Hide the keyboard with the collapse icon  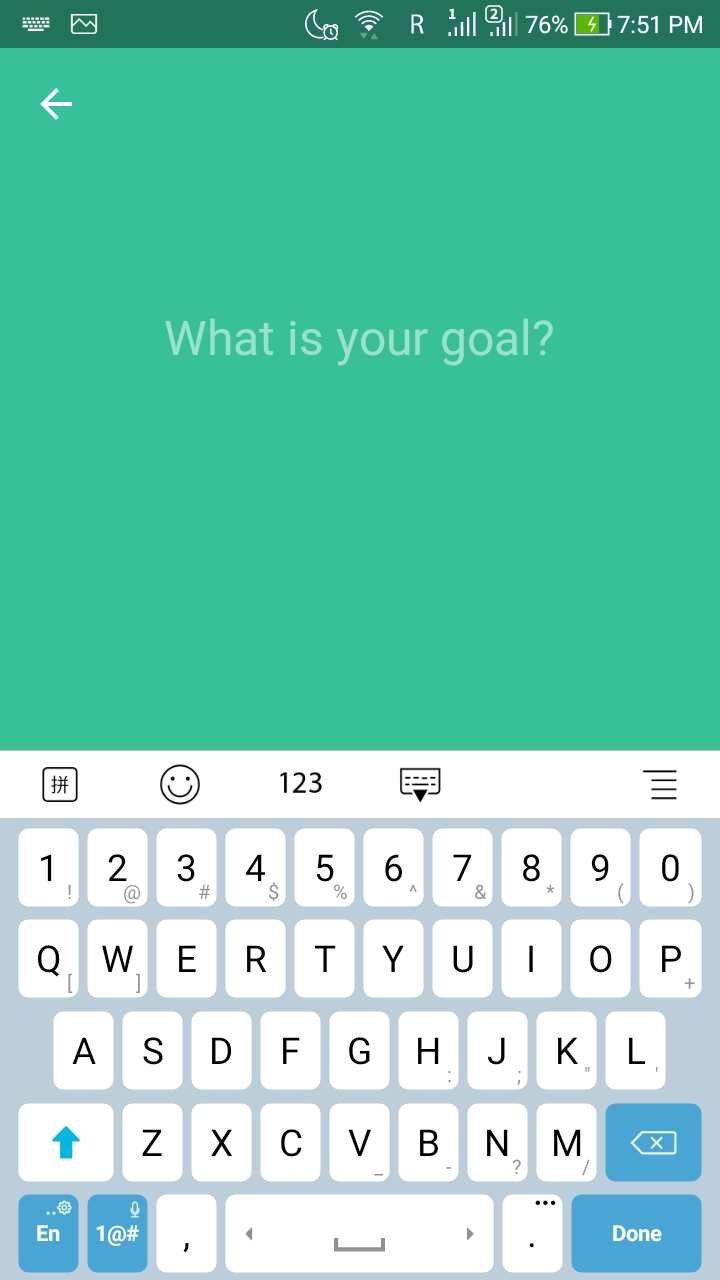pos(420,784)
